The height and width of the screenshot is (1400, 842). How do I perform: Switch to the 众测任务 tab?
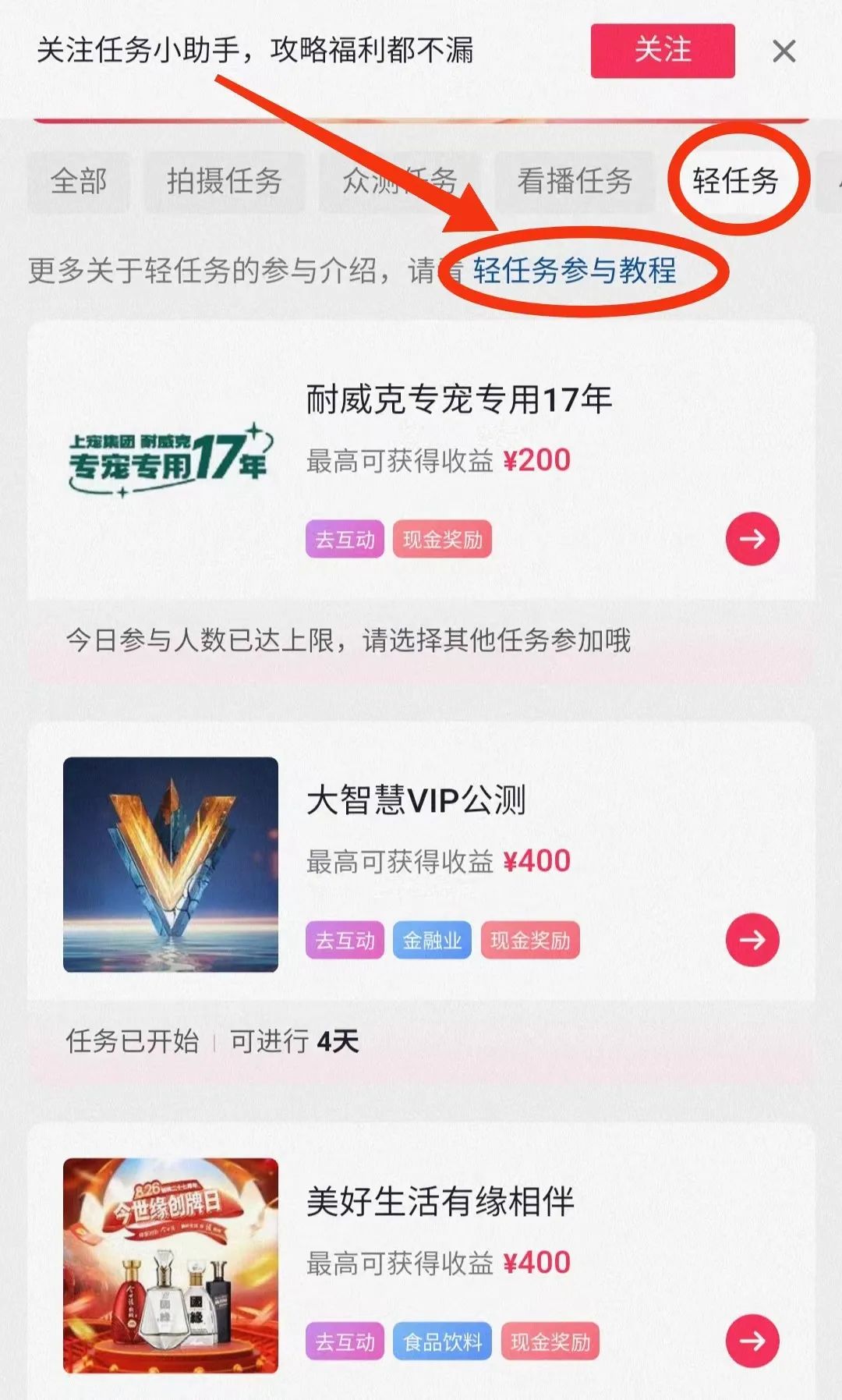(399, 181)
